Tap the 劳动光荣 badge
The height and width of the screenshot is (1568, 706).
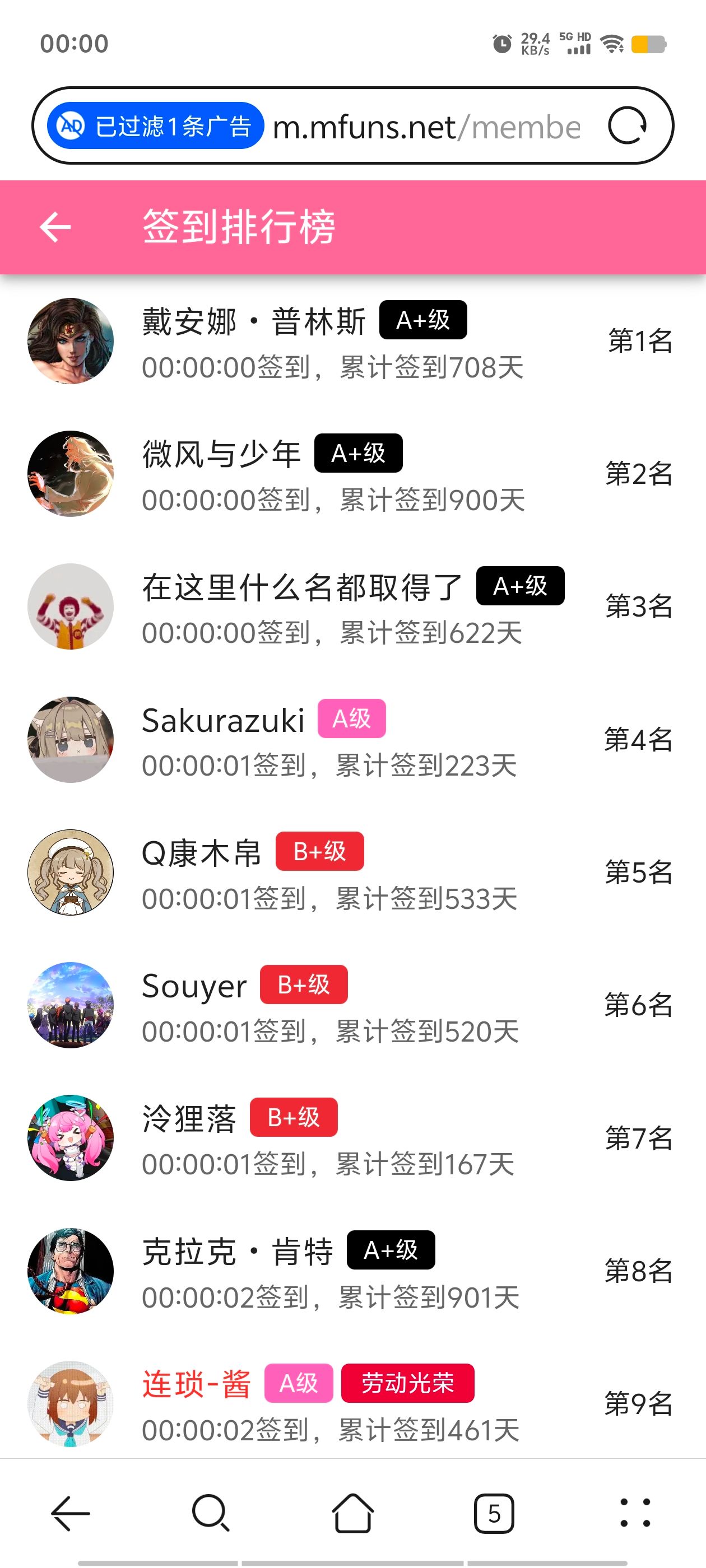(408, 1384)
